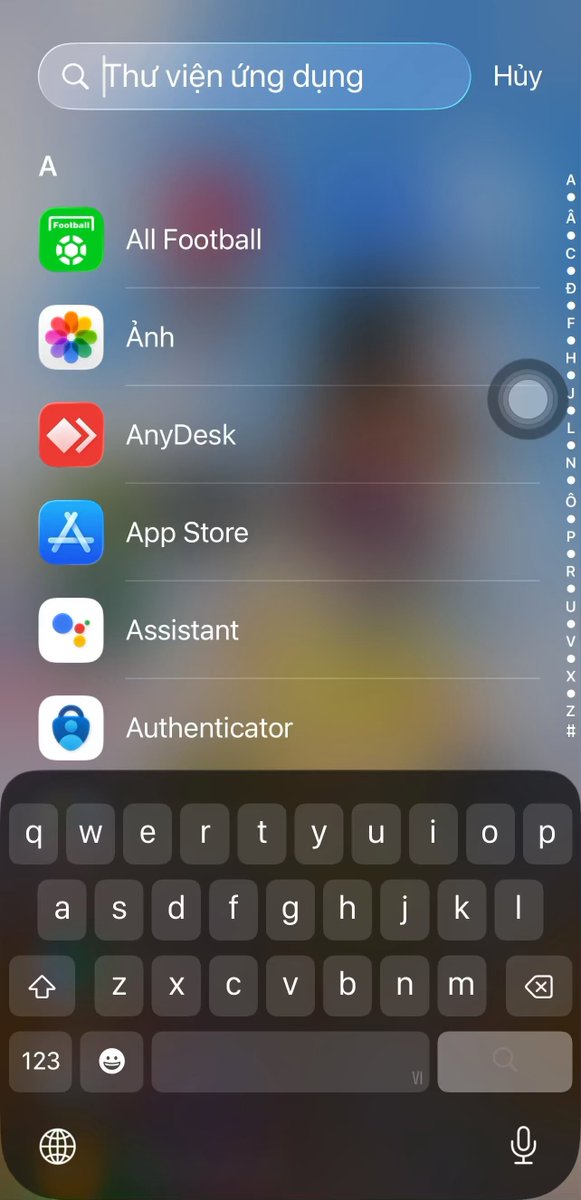Start dictation with the microphone key
581x1200 pixels.
click(523, 1145)
